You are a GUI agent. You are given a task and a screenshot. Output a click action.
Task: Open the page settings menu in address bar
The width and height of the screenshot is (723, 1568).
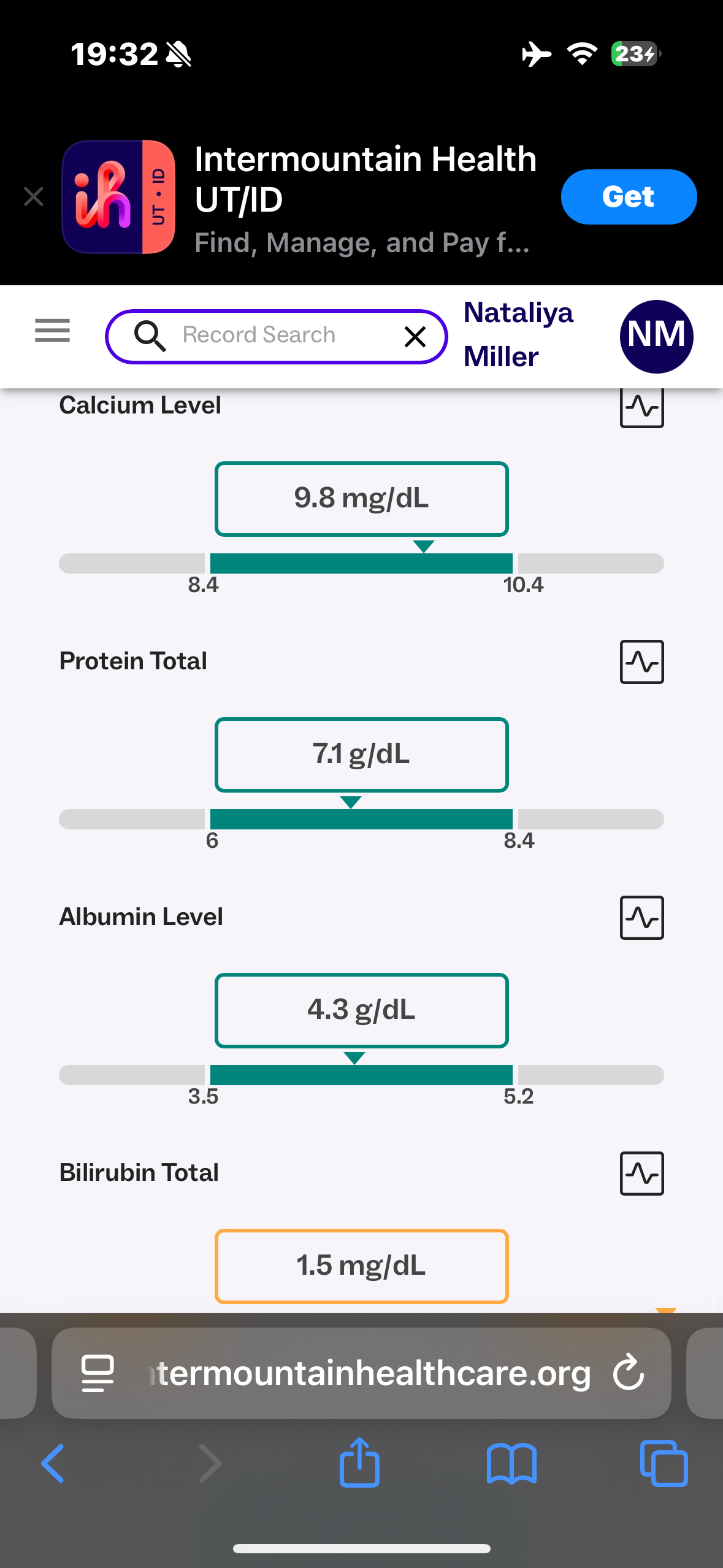98,1373
